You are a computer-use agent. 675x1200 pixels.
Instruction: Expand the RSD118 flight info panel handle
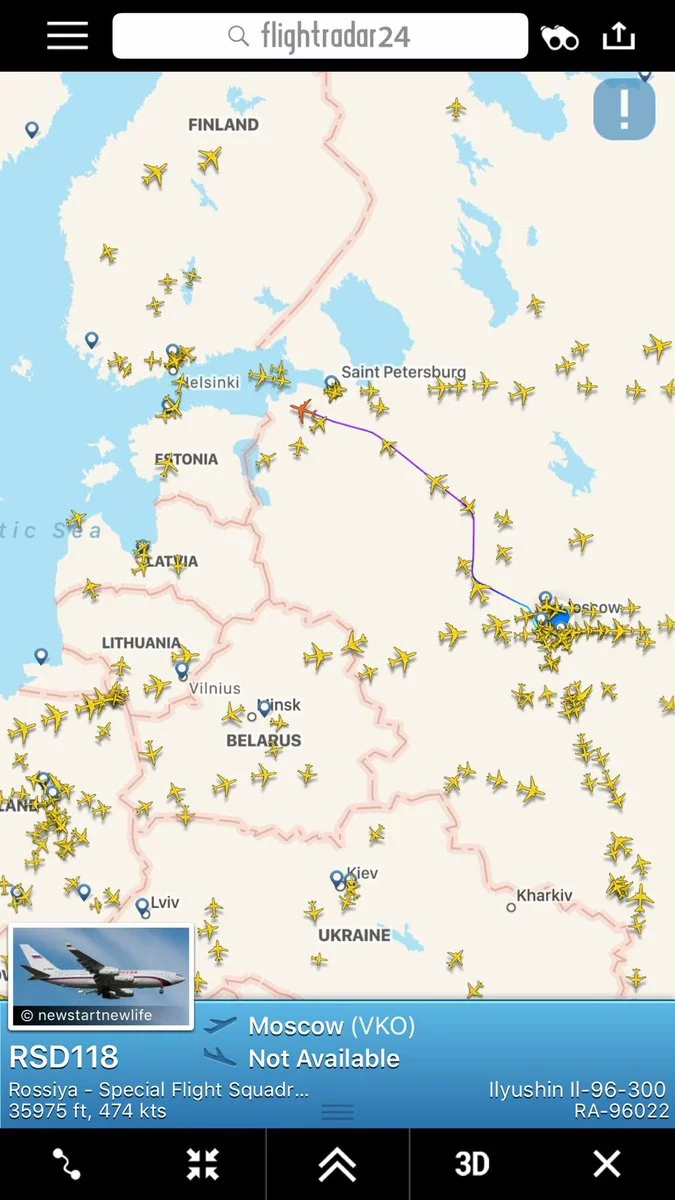point(337,1112)
